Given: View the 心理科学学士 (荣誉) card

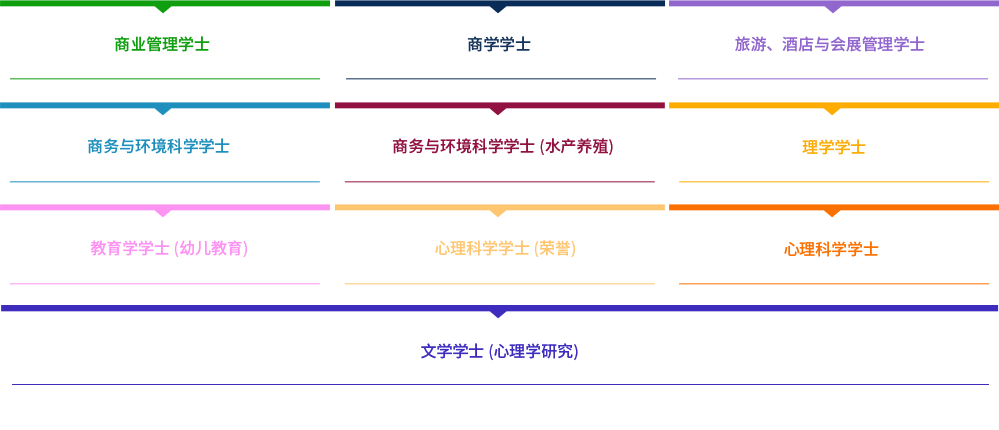Looking at the screenshot, I should coord(505,249).
